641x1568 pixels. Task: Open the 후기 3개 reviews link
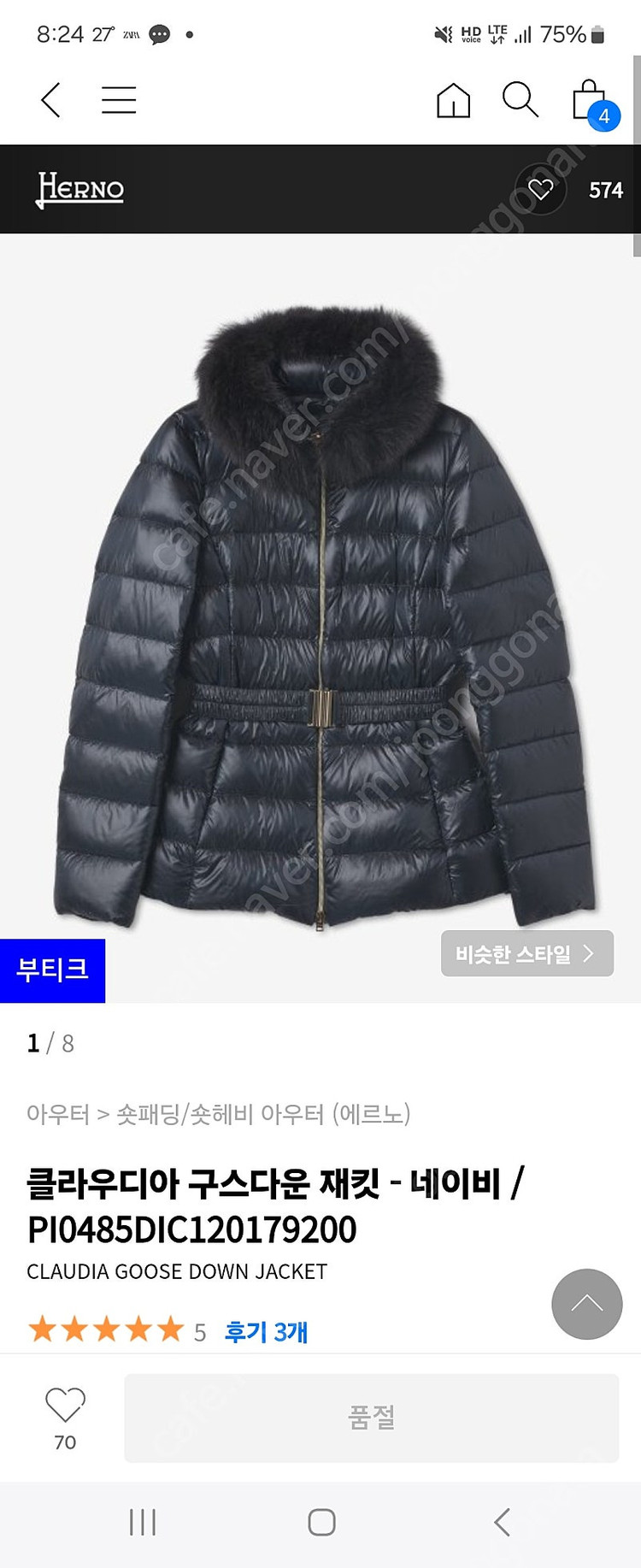[266, 1331]
